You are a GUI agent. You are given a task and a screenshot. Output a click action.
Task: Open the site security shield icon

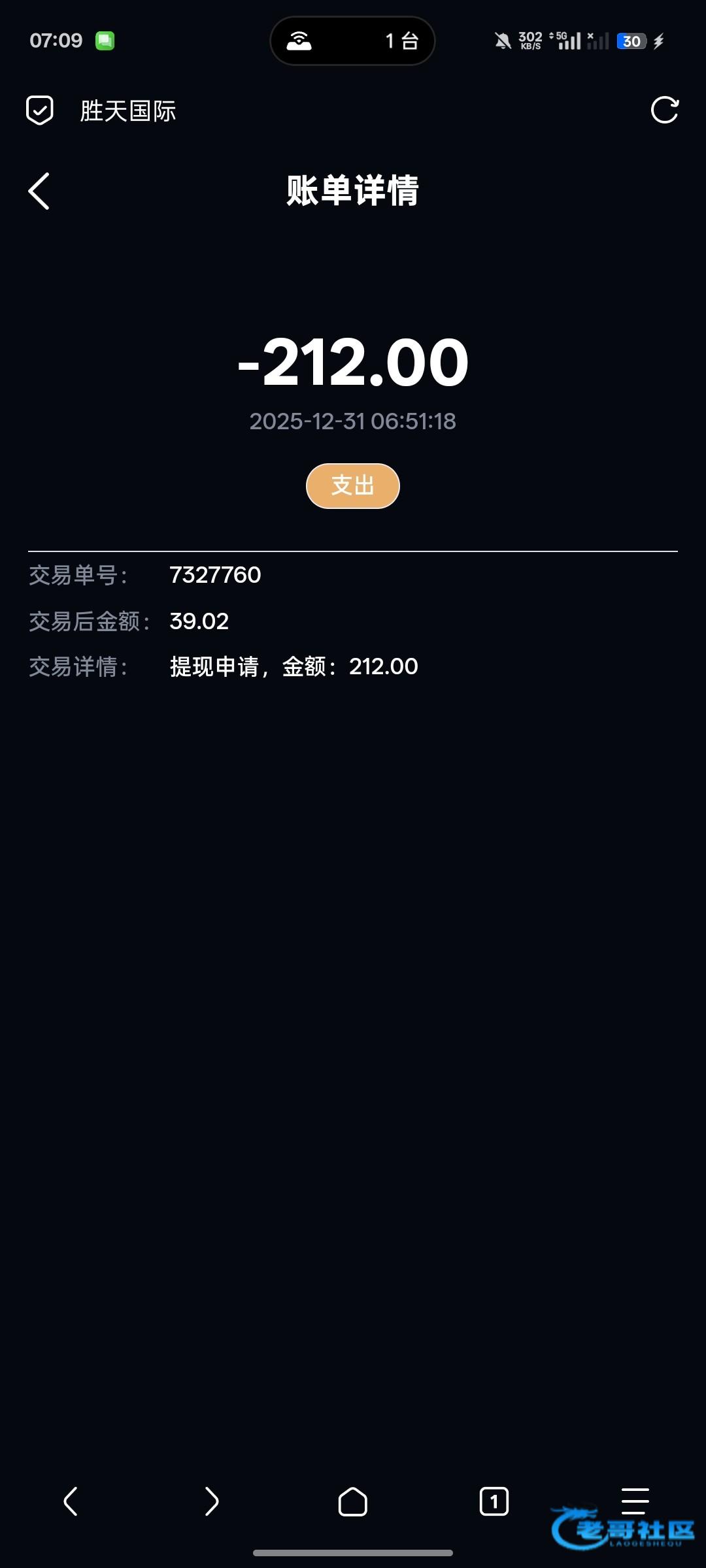point(40,110)
